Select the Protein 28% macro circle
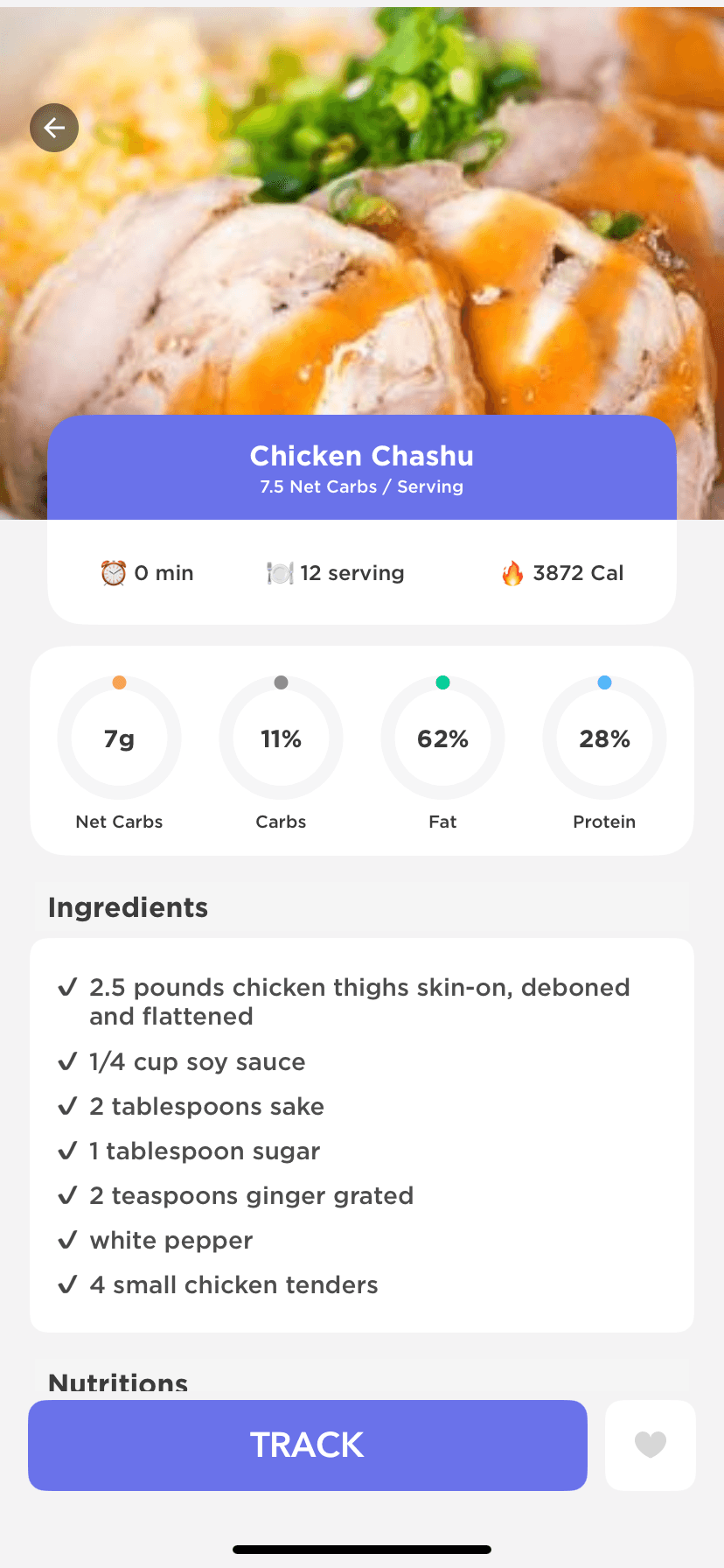Image resolution: width=724 pixels, height=1568 pixels. 604,738
